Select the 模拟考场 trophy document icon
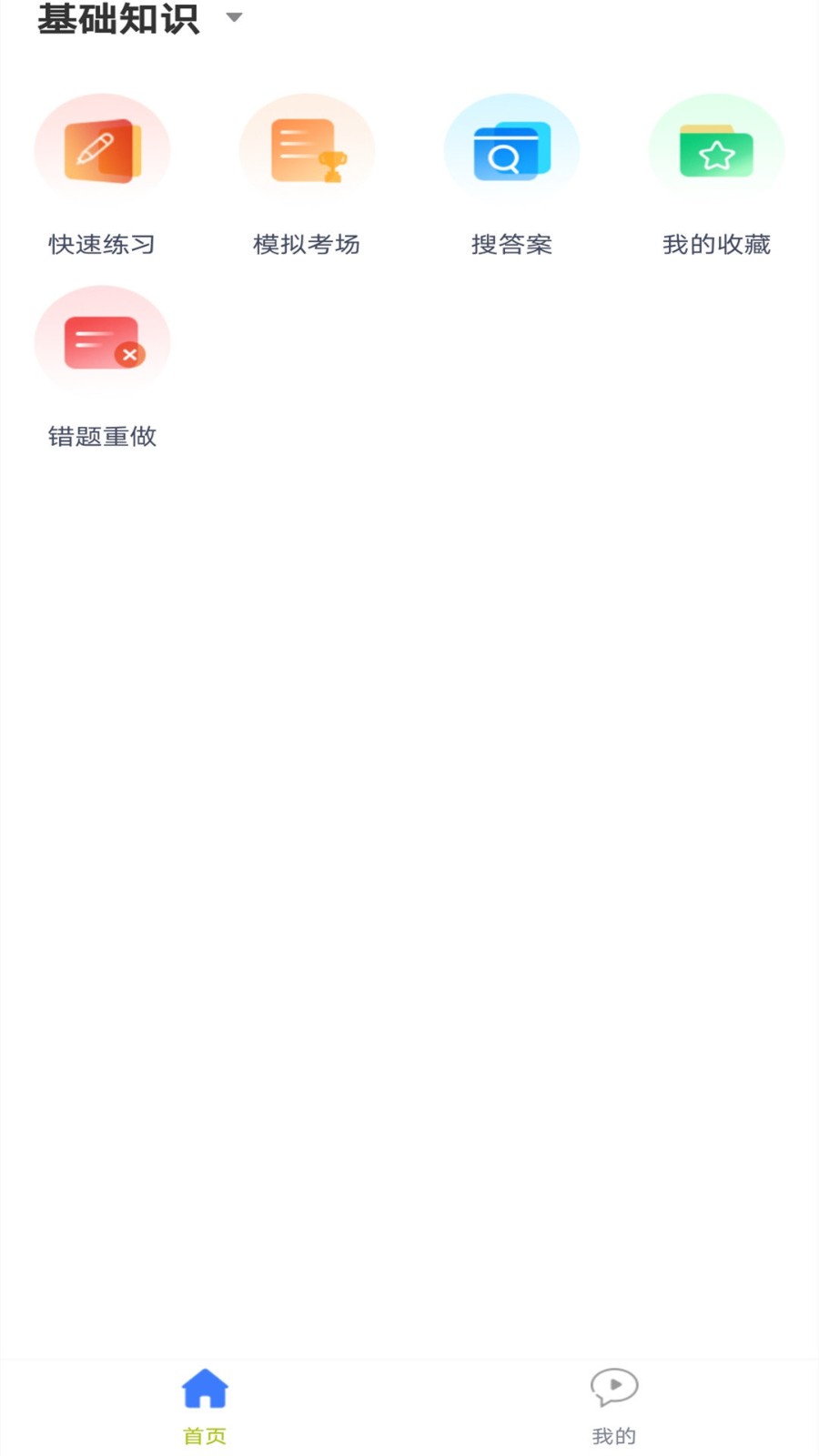This screenshot has width=819, height=1456. (307, 149)
